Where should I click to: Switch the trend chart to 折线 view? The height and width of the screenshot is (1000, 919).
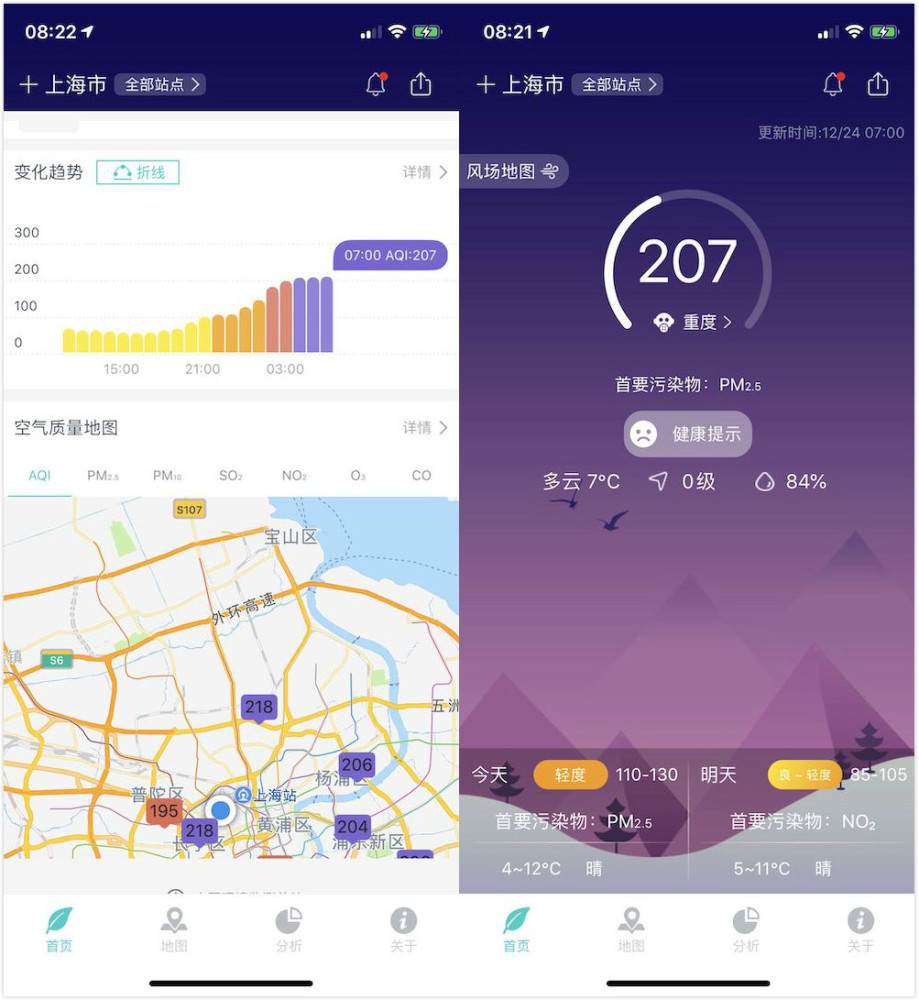click(138, 172)
